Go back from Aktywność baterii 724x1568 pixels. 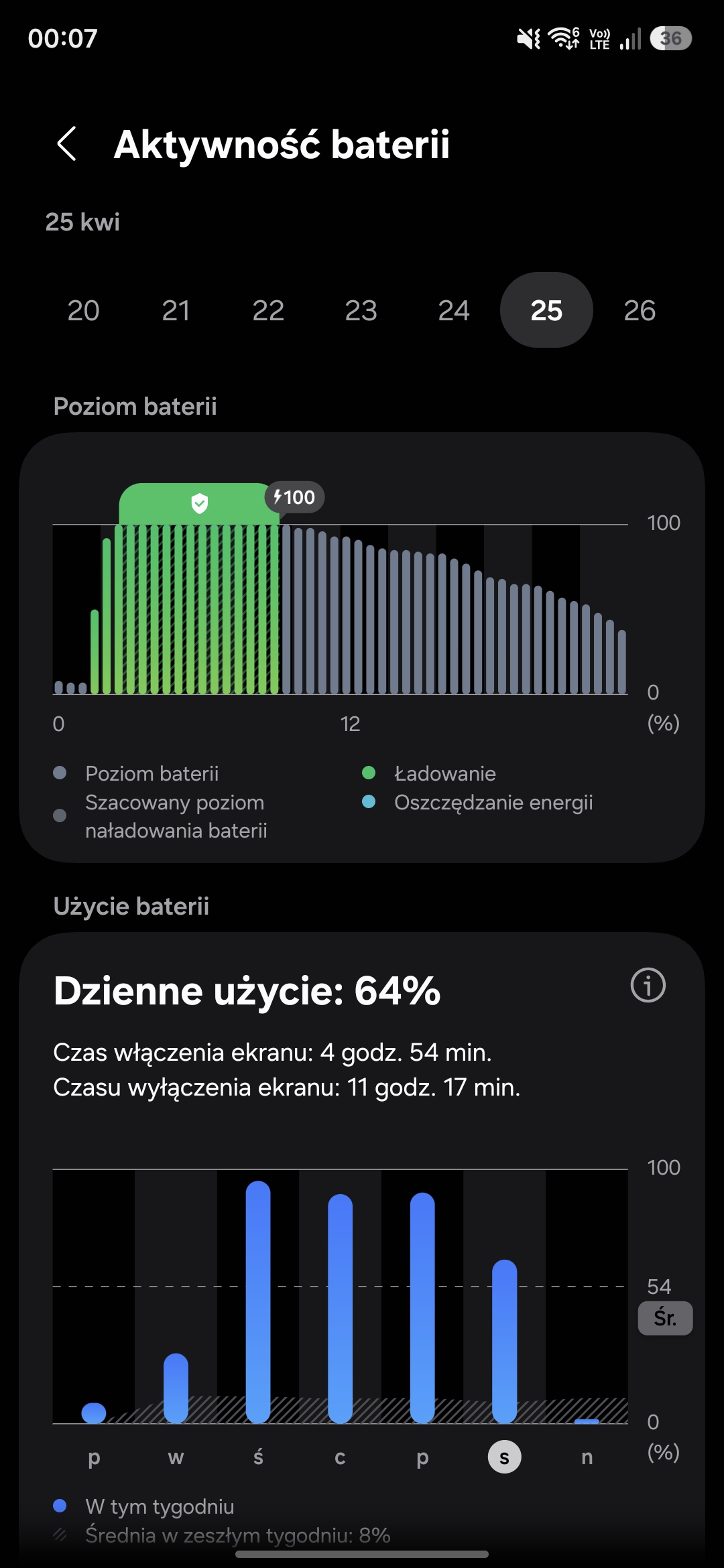[67, 144]
